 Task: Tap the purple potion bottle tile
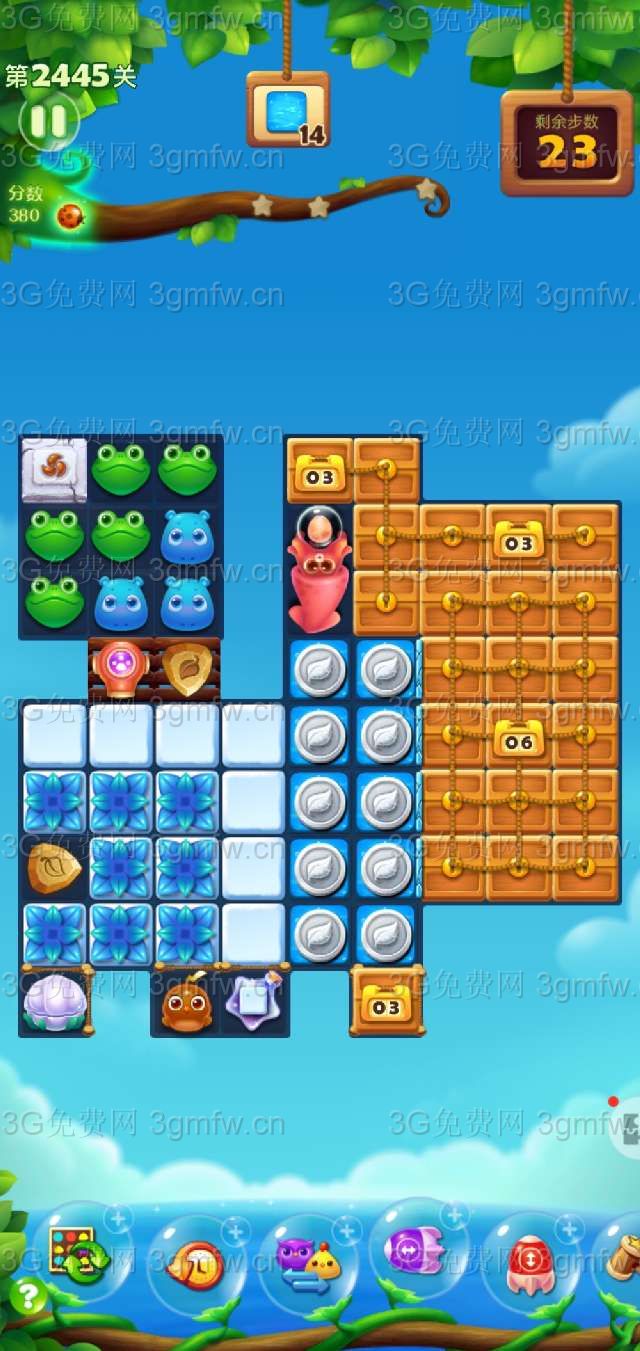(x=254, y=1000)
